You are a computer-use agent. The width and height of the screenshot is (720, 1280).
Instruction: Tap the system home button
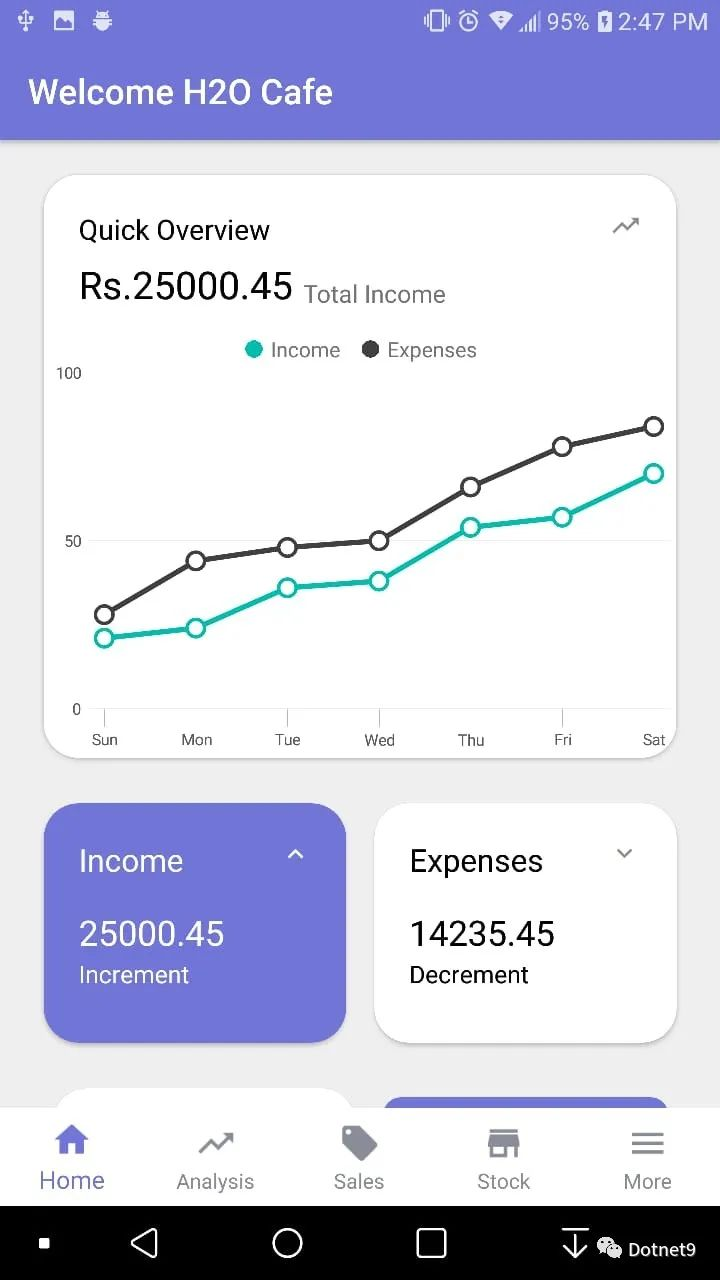(288, 1243)
